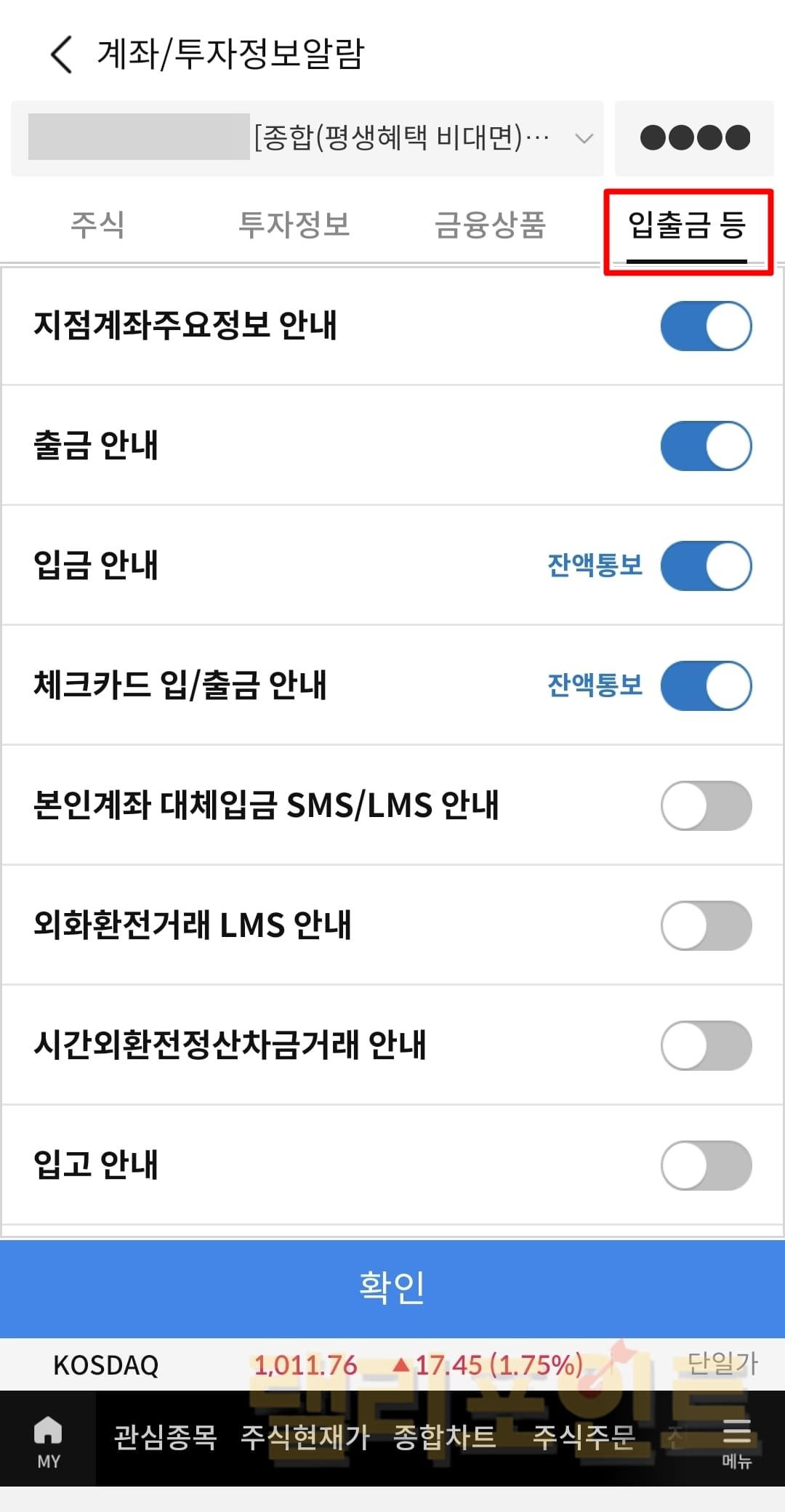This screenshot has height=1512, width=785.
Task: Disable 지점계좌주요정보 안내 alert
Action: click(706, 326)
